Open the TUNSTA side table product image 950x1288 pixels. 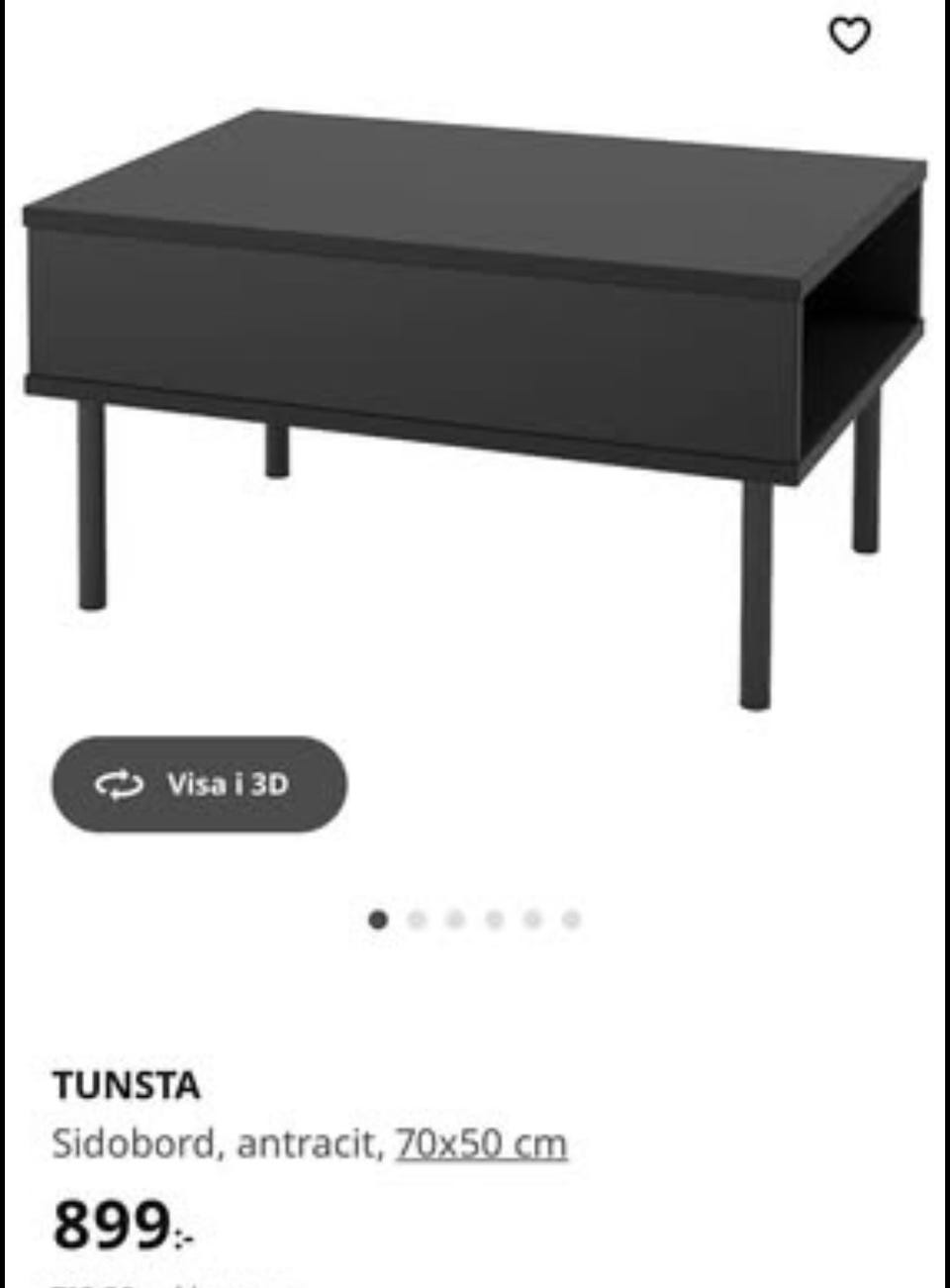tap(475, 396)
